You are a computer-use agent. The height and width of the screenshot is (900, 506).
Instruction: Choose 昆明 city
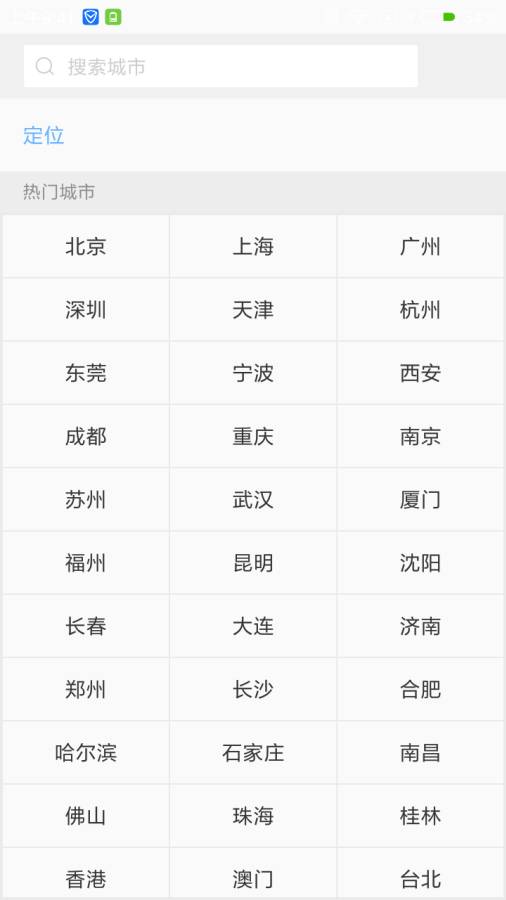click(253, 562)
